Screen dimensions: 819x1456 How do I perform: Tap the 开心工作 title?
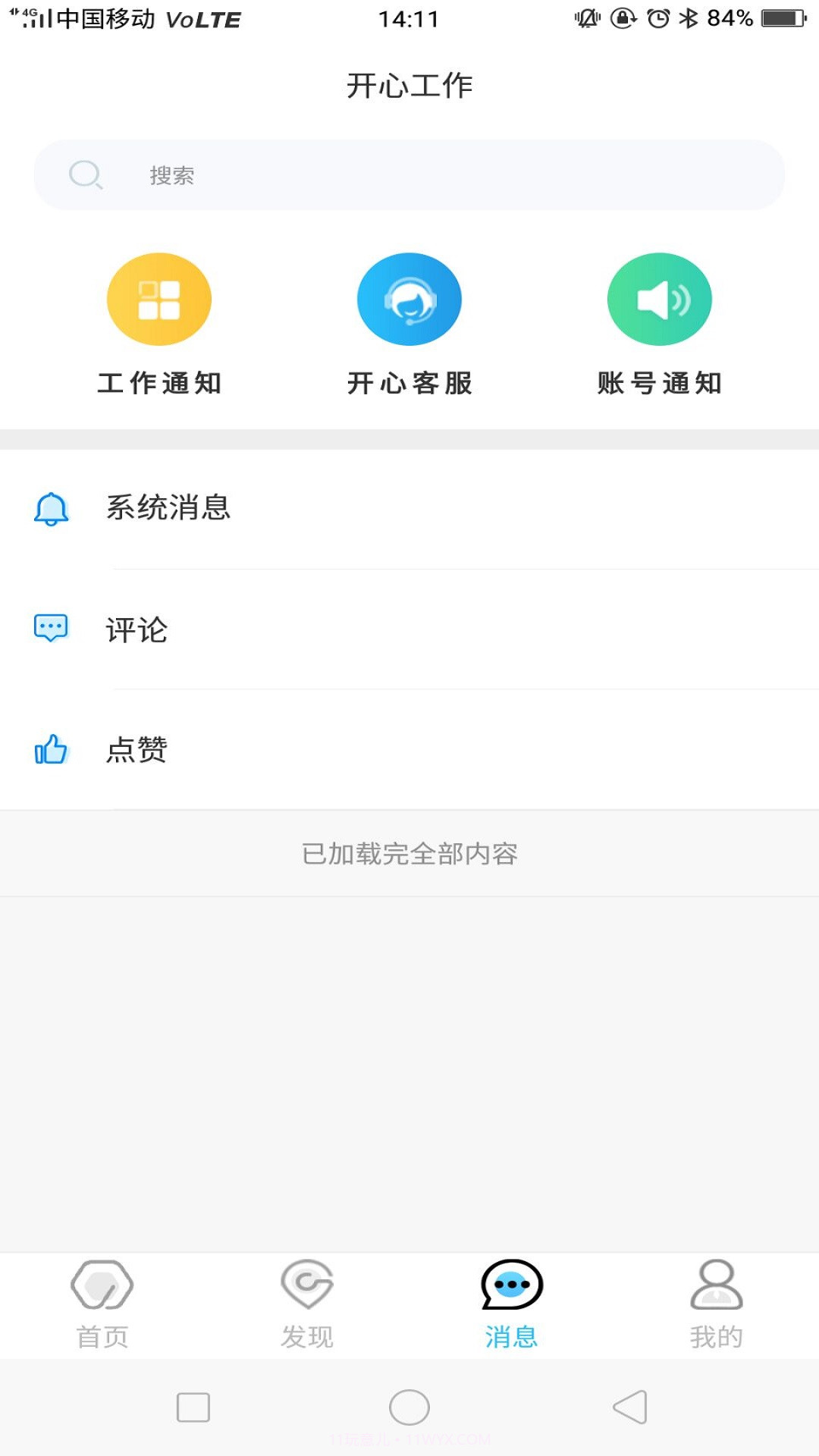(x=409, y=86)
